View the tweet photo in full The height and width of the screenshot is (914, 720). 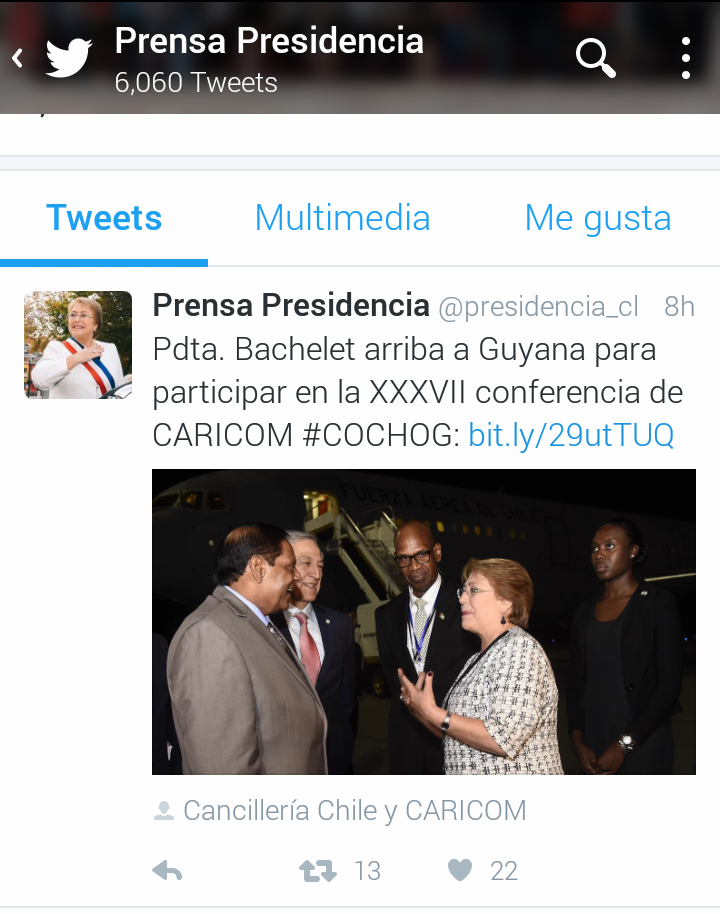coord(423,621)
